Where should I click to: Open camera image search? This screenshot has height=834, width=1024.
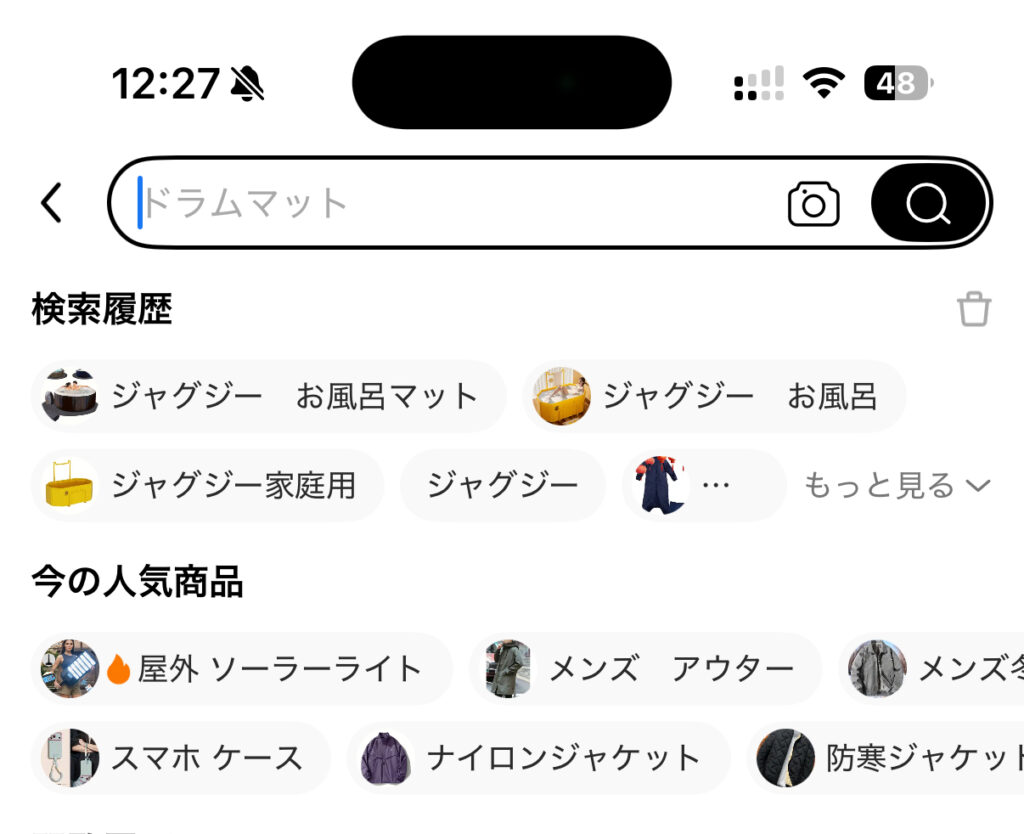pyautogui.click(x=813, y=204)
